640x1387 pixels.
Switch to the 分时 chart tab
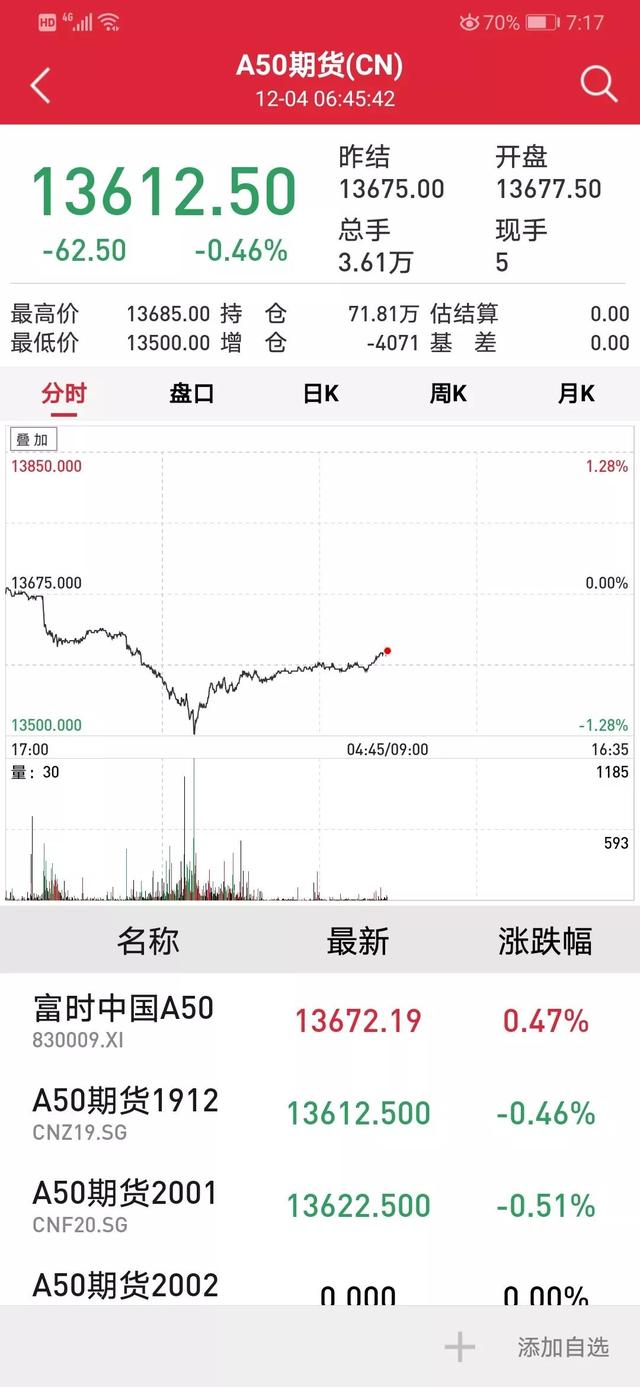click(64, 394)
